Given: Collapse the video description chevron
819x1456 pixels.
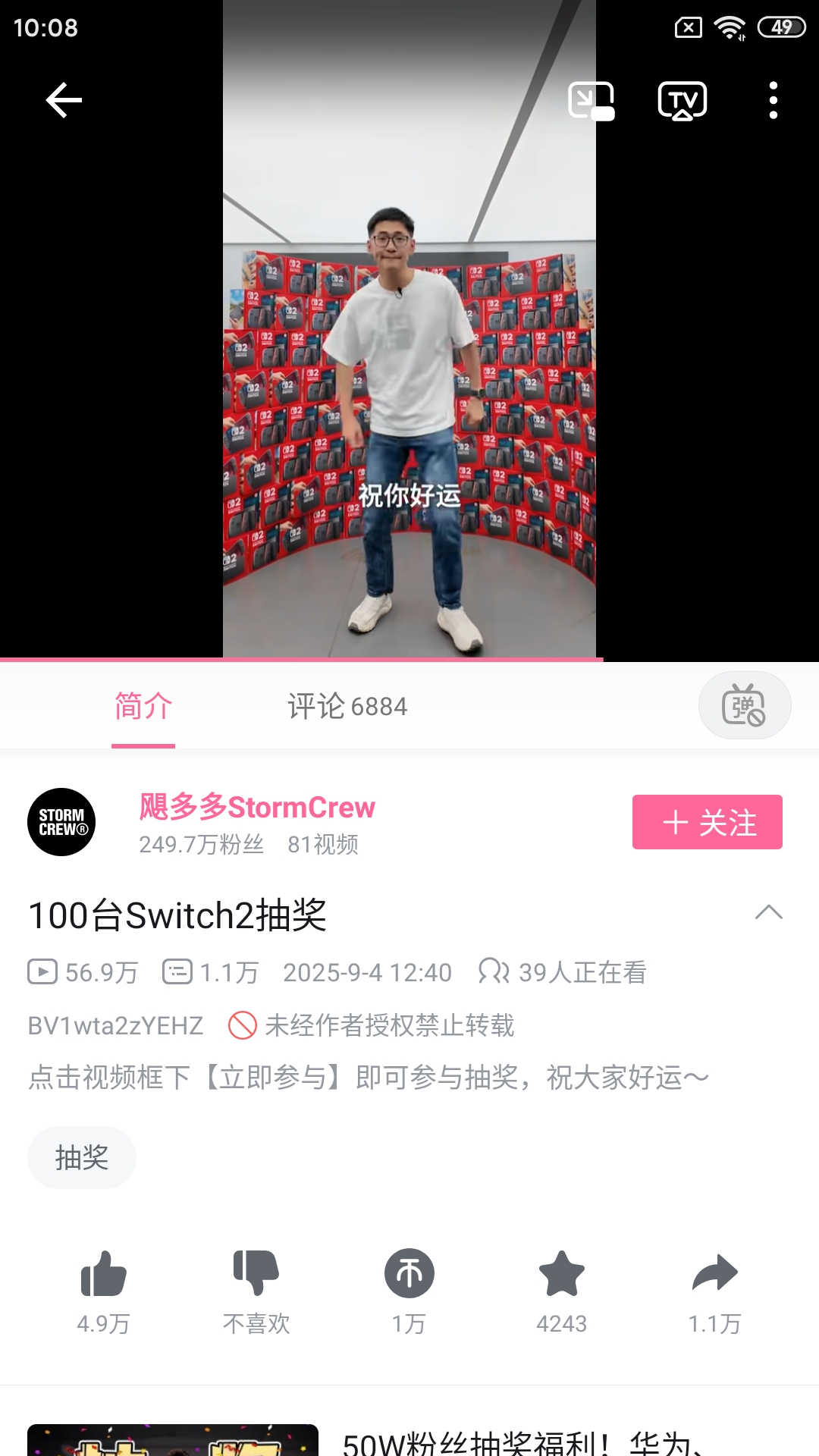Looking at the screenshot, I should click(768, 912).
